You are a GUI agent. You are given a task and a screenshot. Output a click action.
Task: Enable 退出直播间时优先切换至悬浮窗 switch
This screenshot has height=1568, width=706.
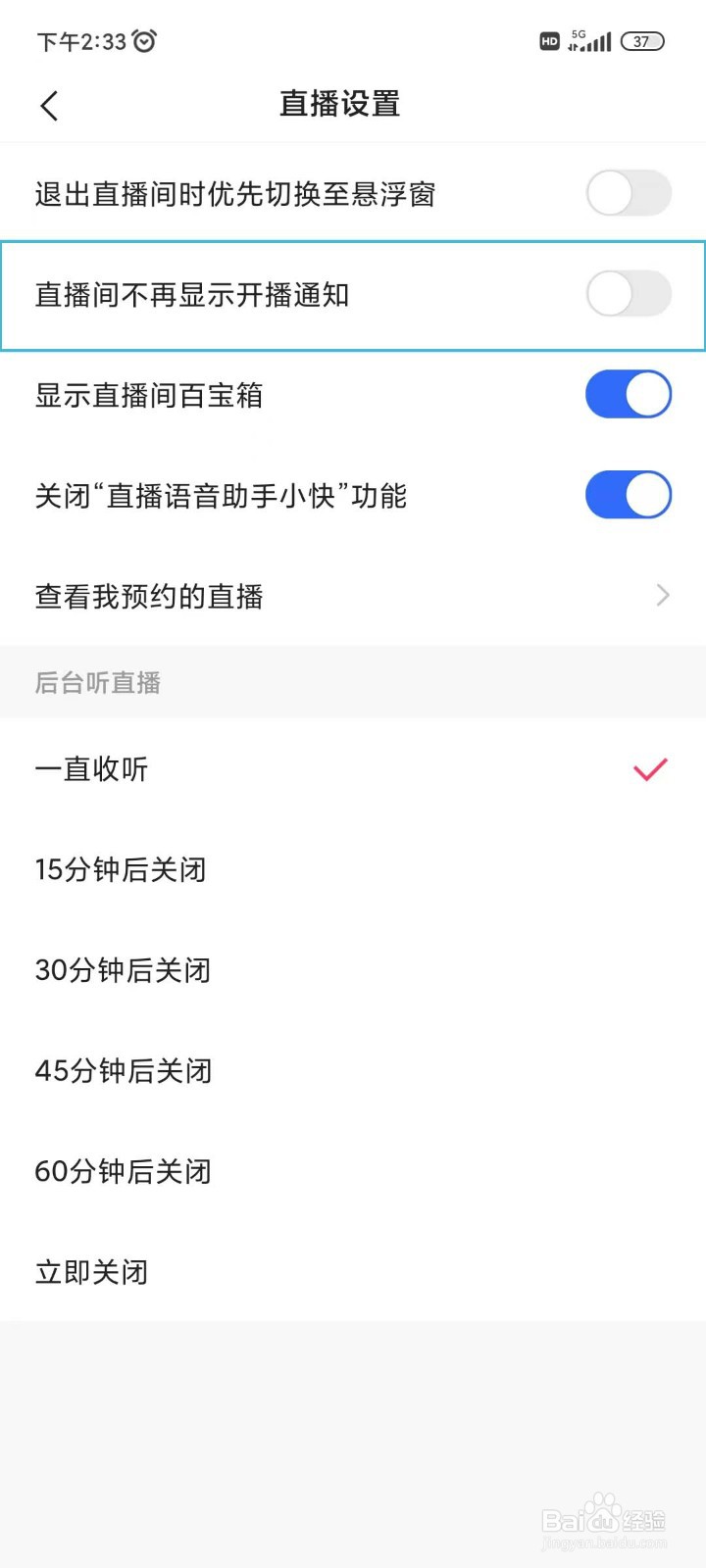(628, 193)
